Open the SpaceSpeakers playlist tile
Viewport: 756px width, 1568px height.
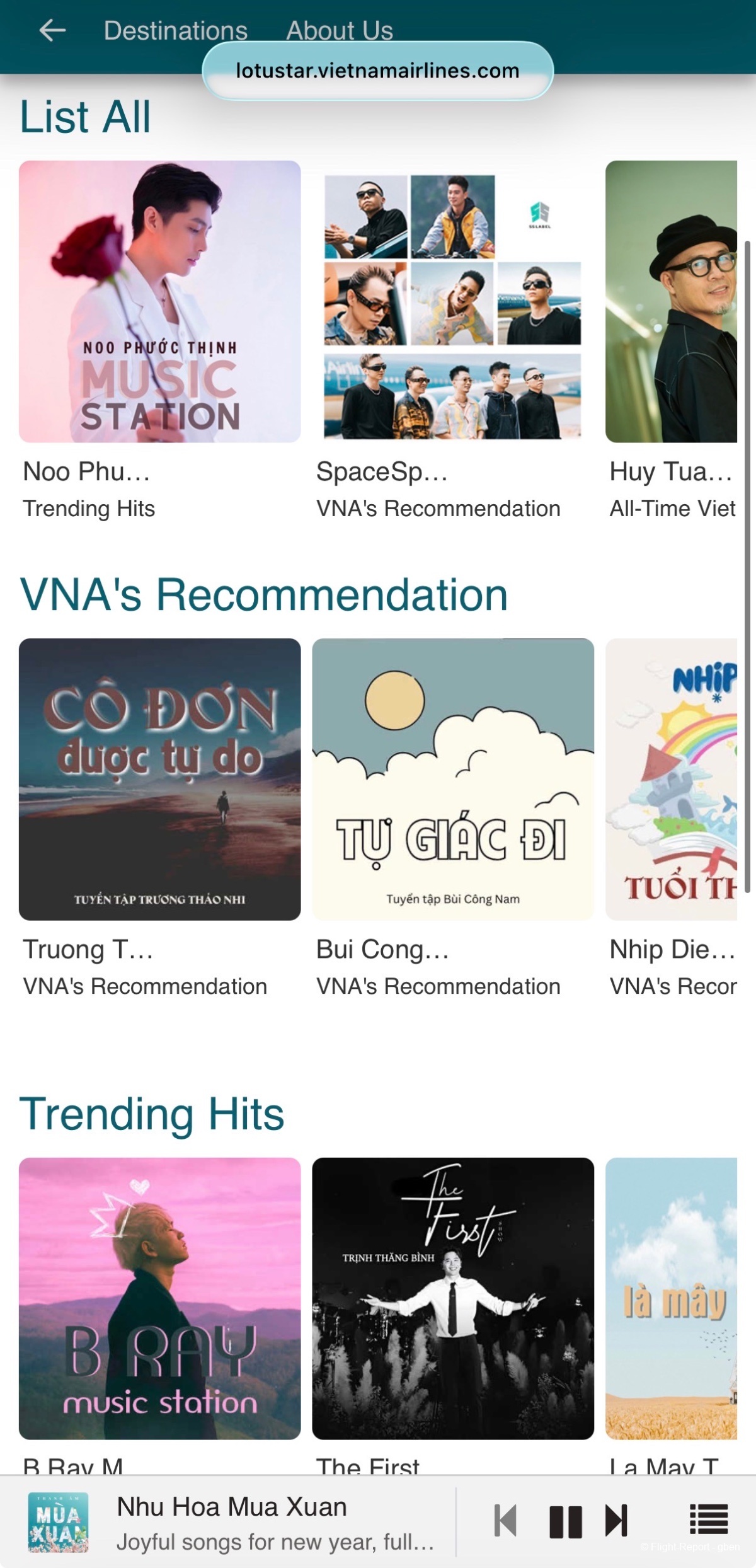452,301
